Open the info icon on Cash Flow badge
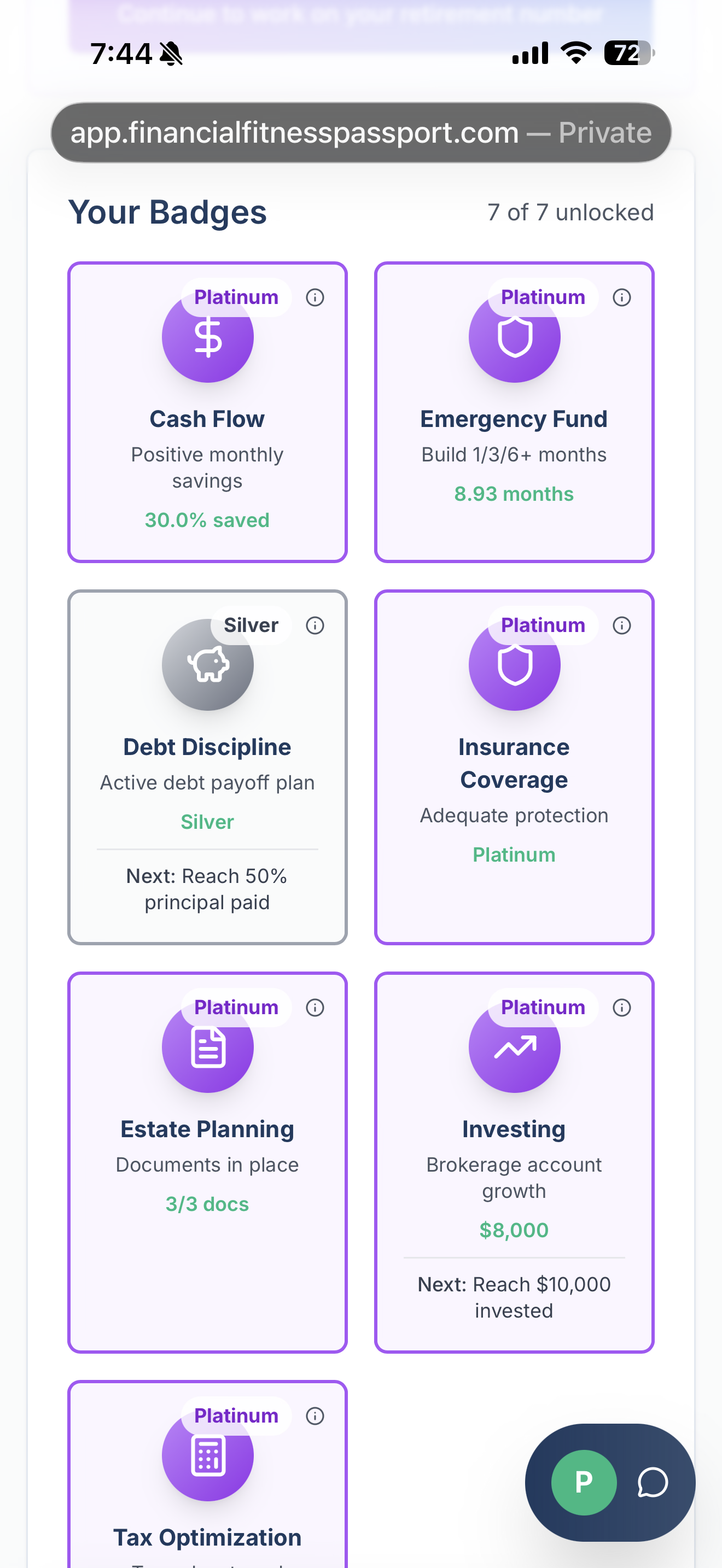The image size is (722, 1568). coord(316,297)
